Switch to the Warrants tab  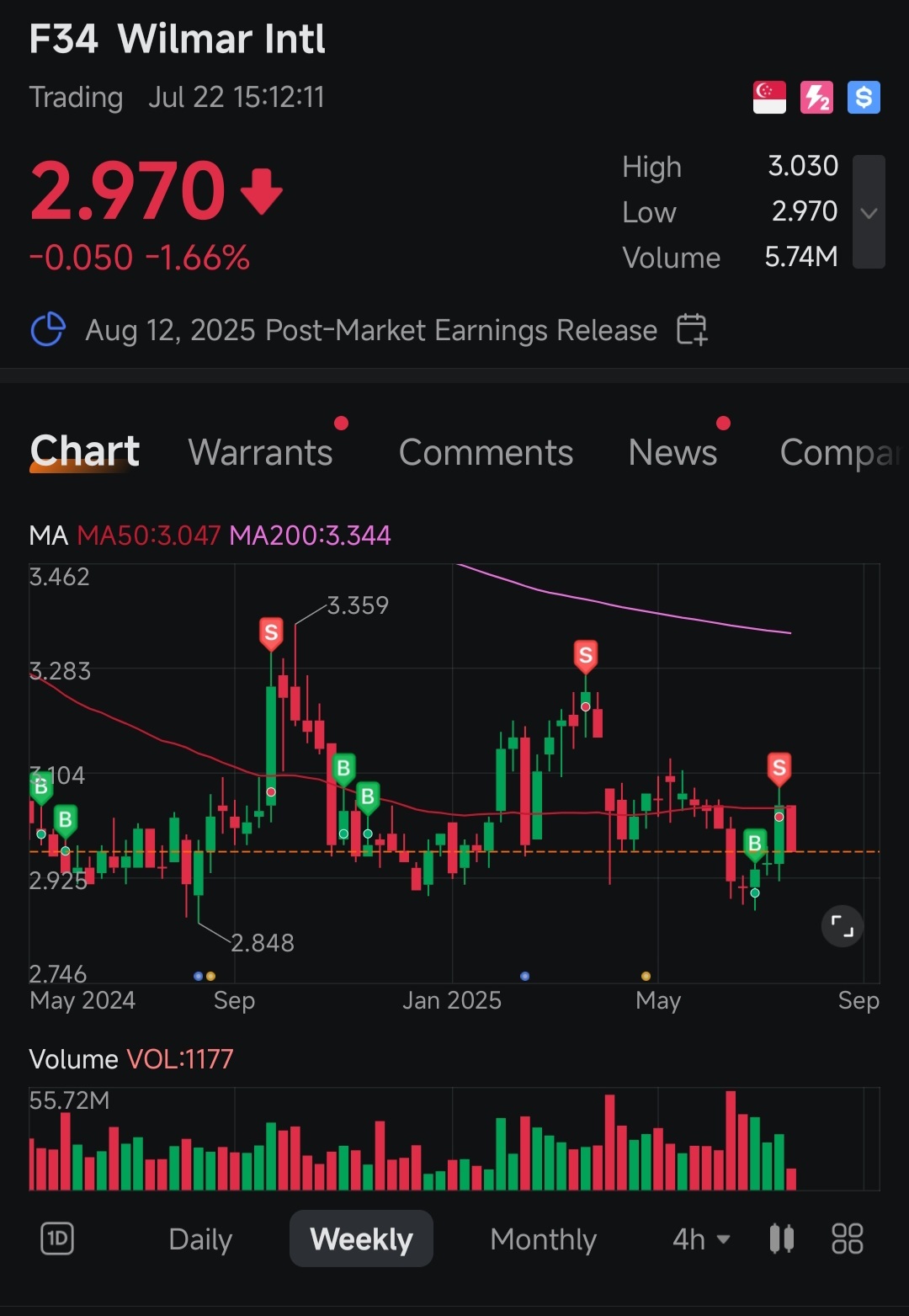coord(261,452)
